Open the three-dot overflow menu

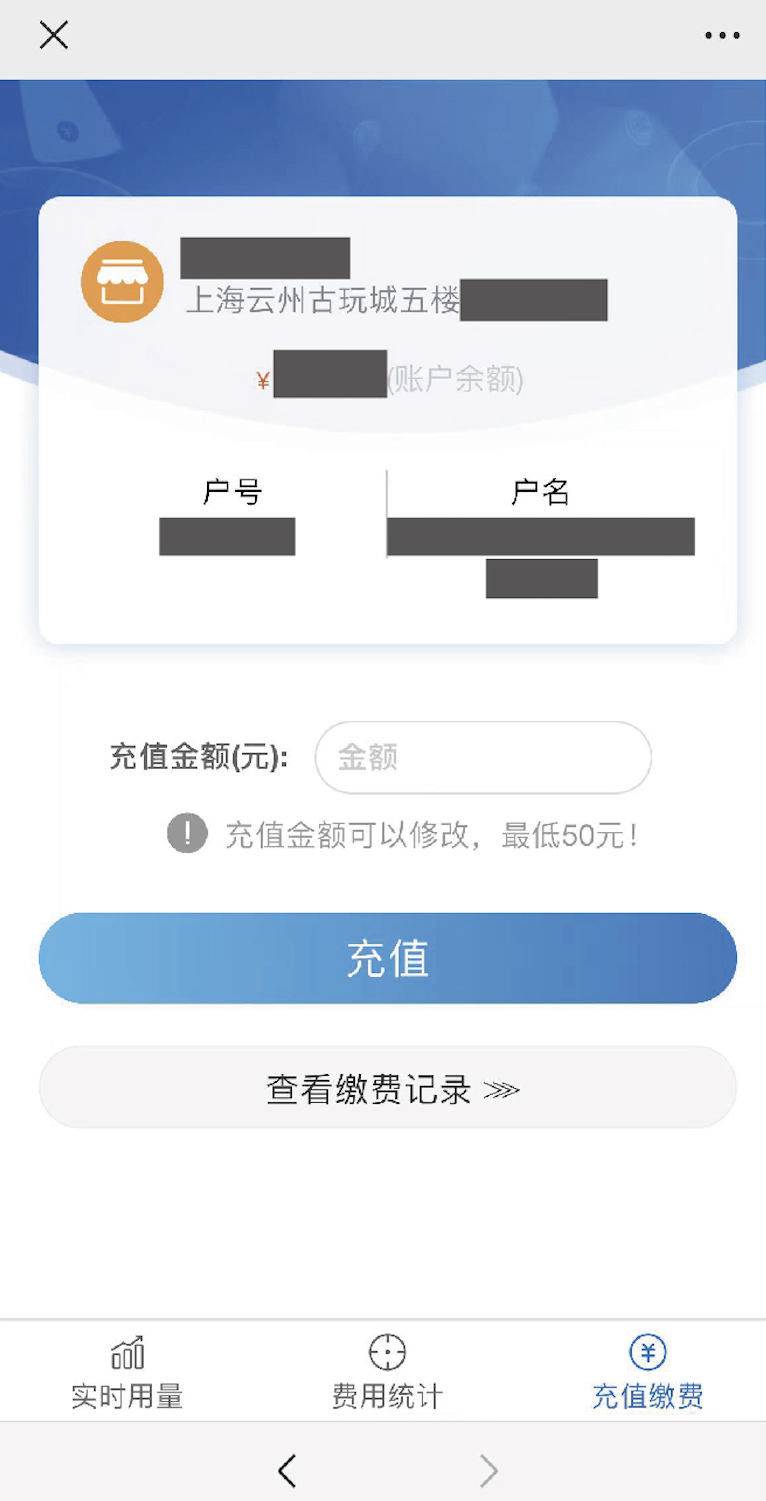coord(722,35)
